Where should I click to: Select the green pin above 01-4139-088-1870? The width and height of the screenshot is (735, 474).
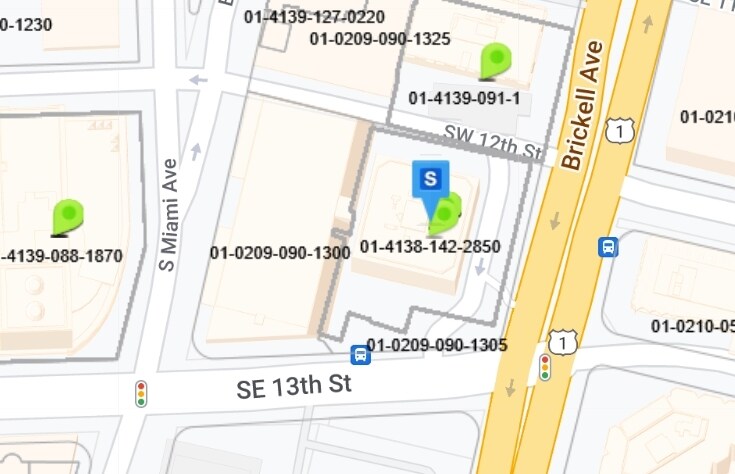click(x=68, y=215)
